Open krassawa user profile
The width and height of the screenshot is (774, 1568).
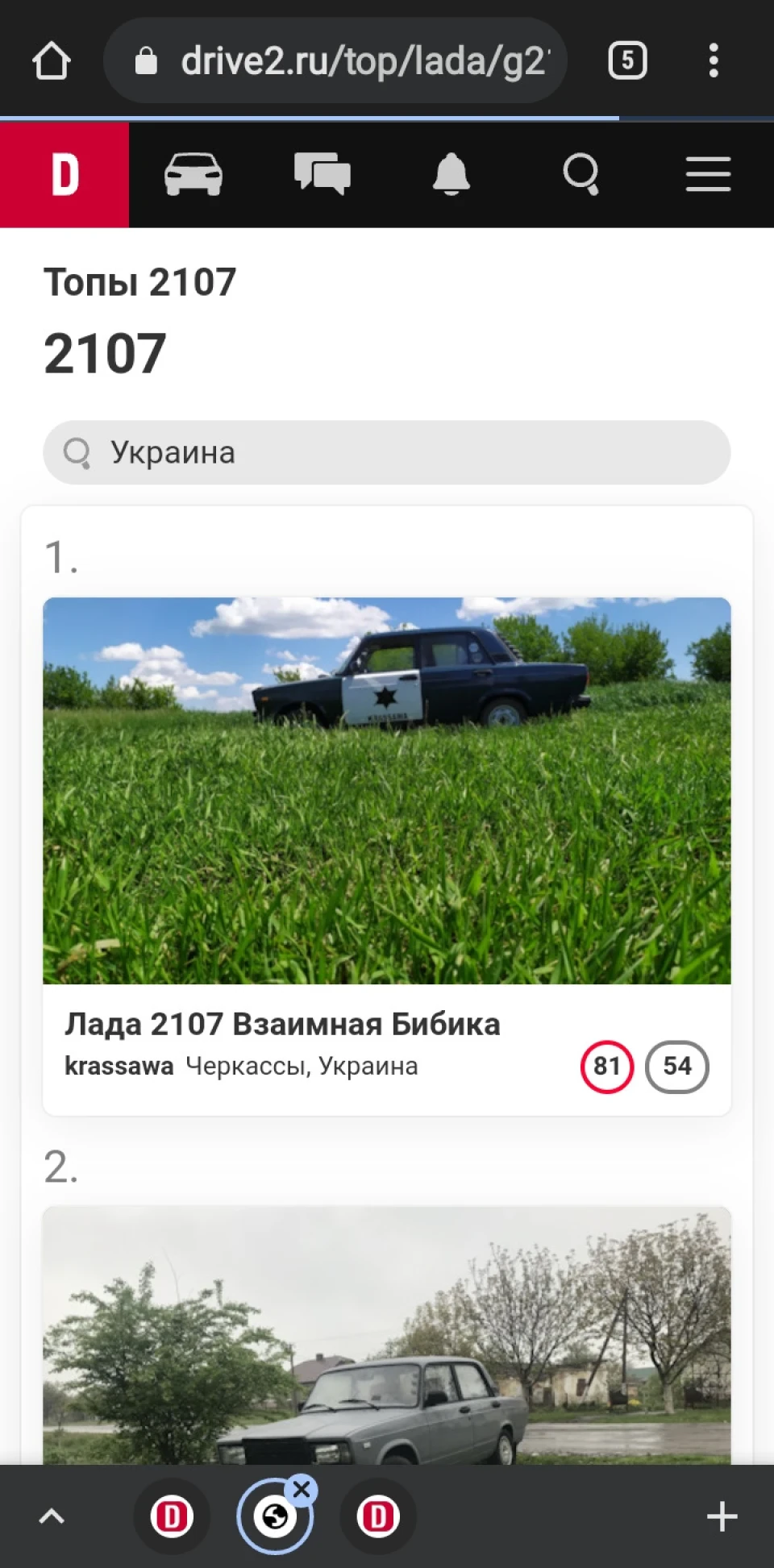coord(119,1066)
